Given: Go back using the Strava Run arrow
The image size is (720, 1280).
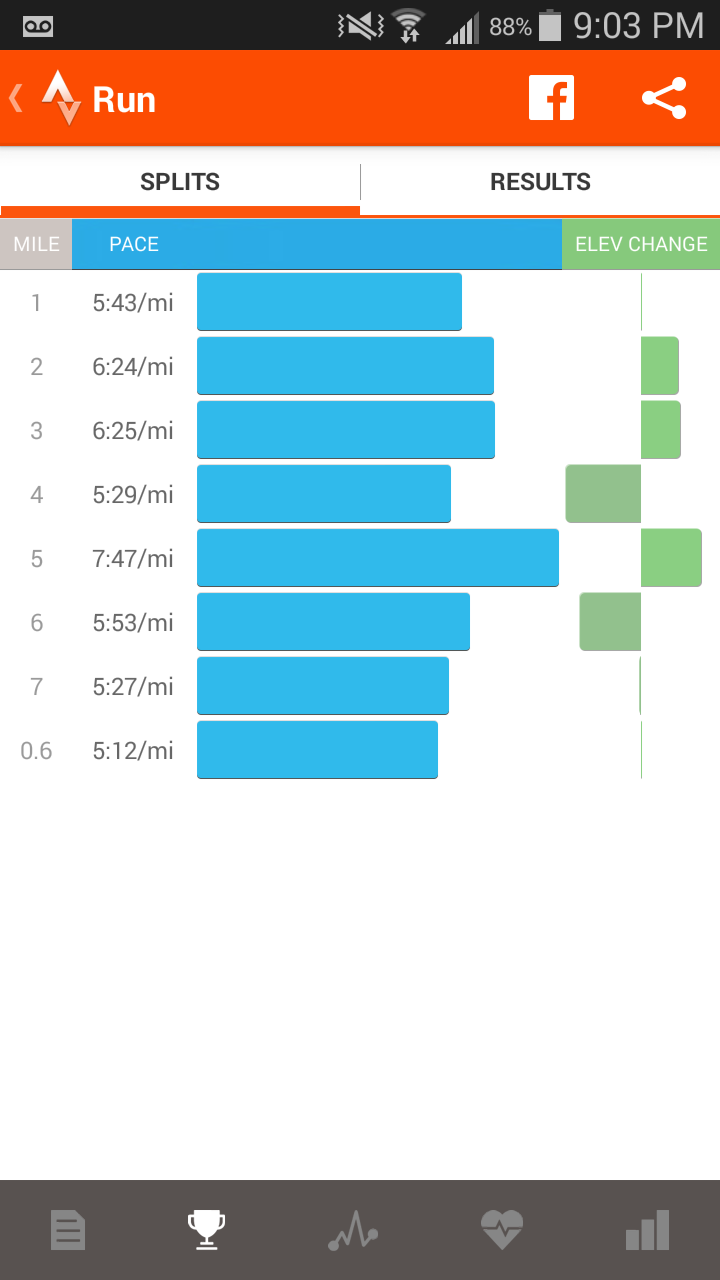Looking at the screenshot, I should click(x=18, y=99).
